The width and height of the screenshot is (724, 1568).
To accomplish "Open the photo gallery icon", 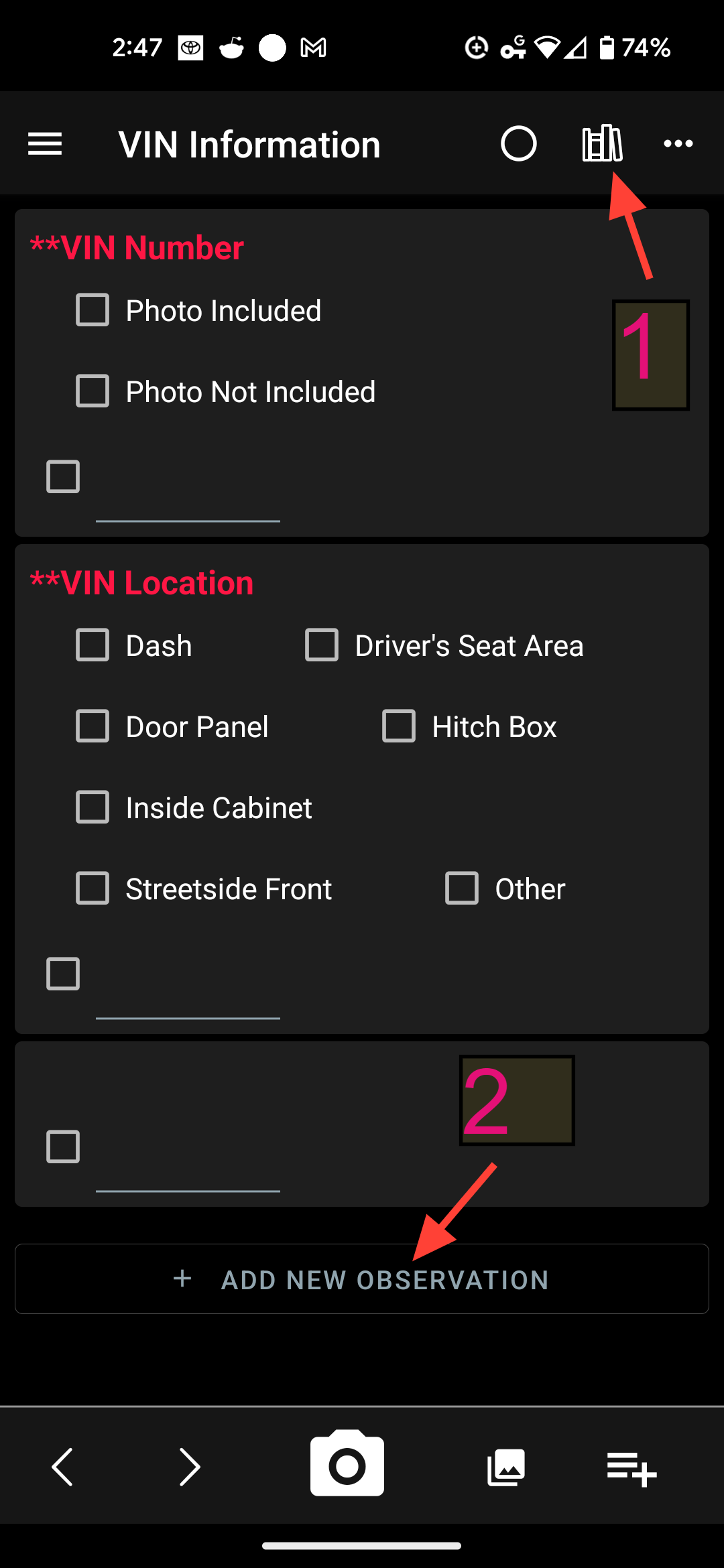I will 505,1467.
